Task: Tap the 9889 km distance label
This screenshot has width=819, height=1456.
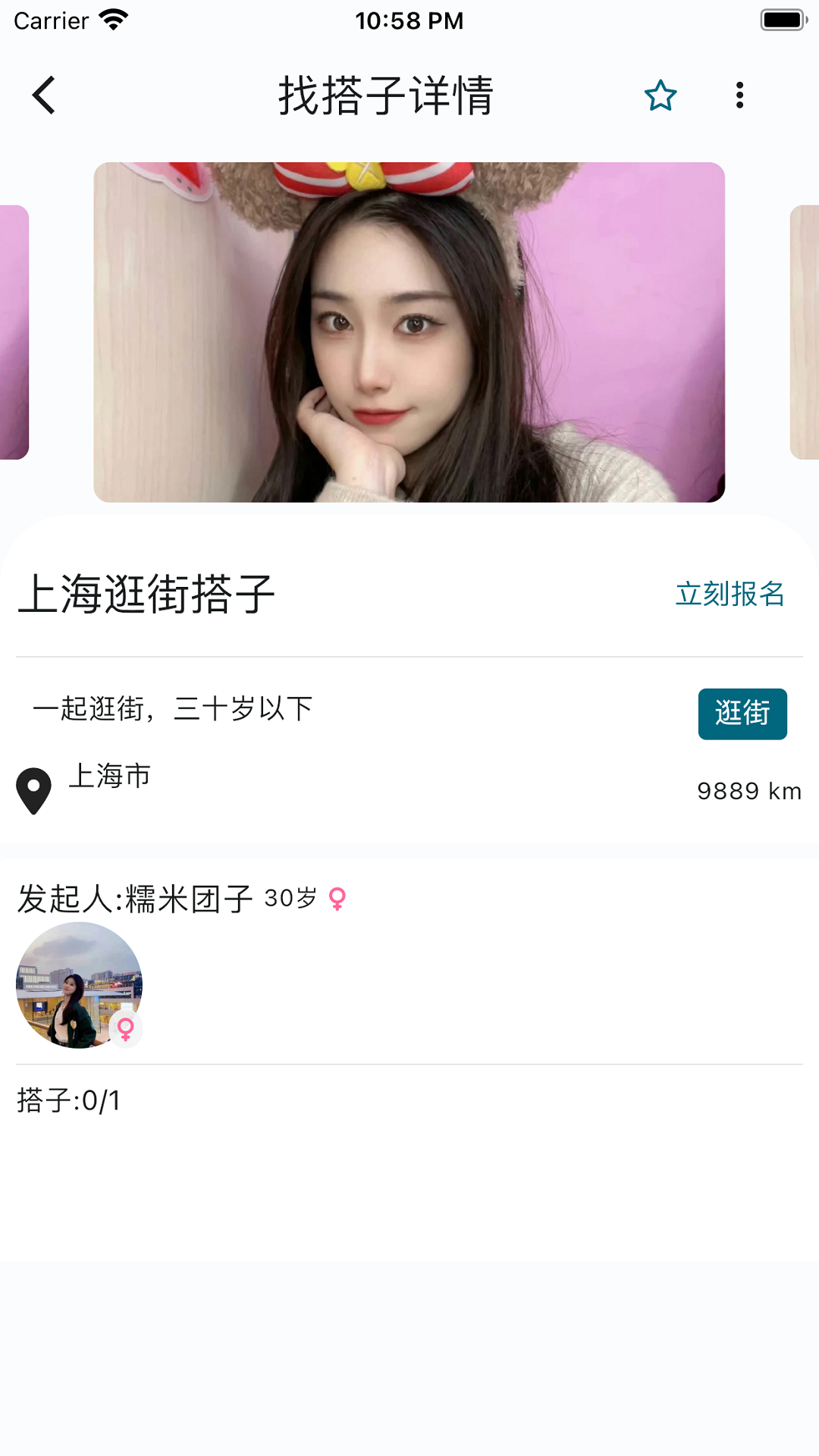Action: tap(748, 791)
